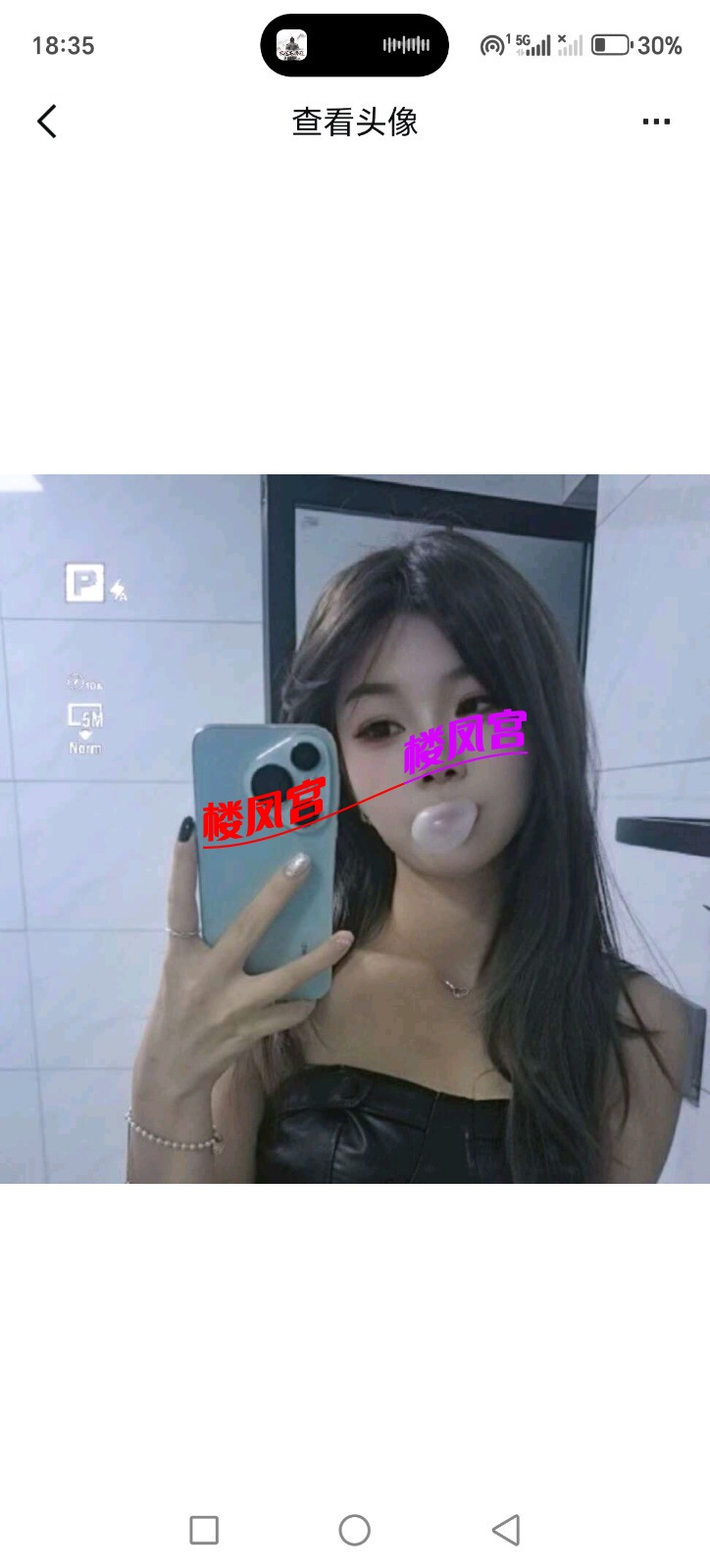Viewport: 710px width, 1568px height.
Task: Open the floating audio capsule at the top
Action: (354, 45)
